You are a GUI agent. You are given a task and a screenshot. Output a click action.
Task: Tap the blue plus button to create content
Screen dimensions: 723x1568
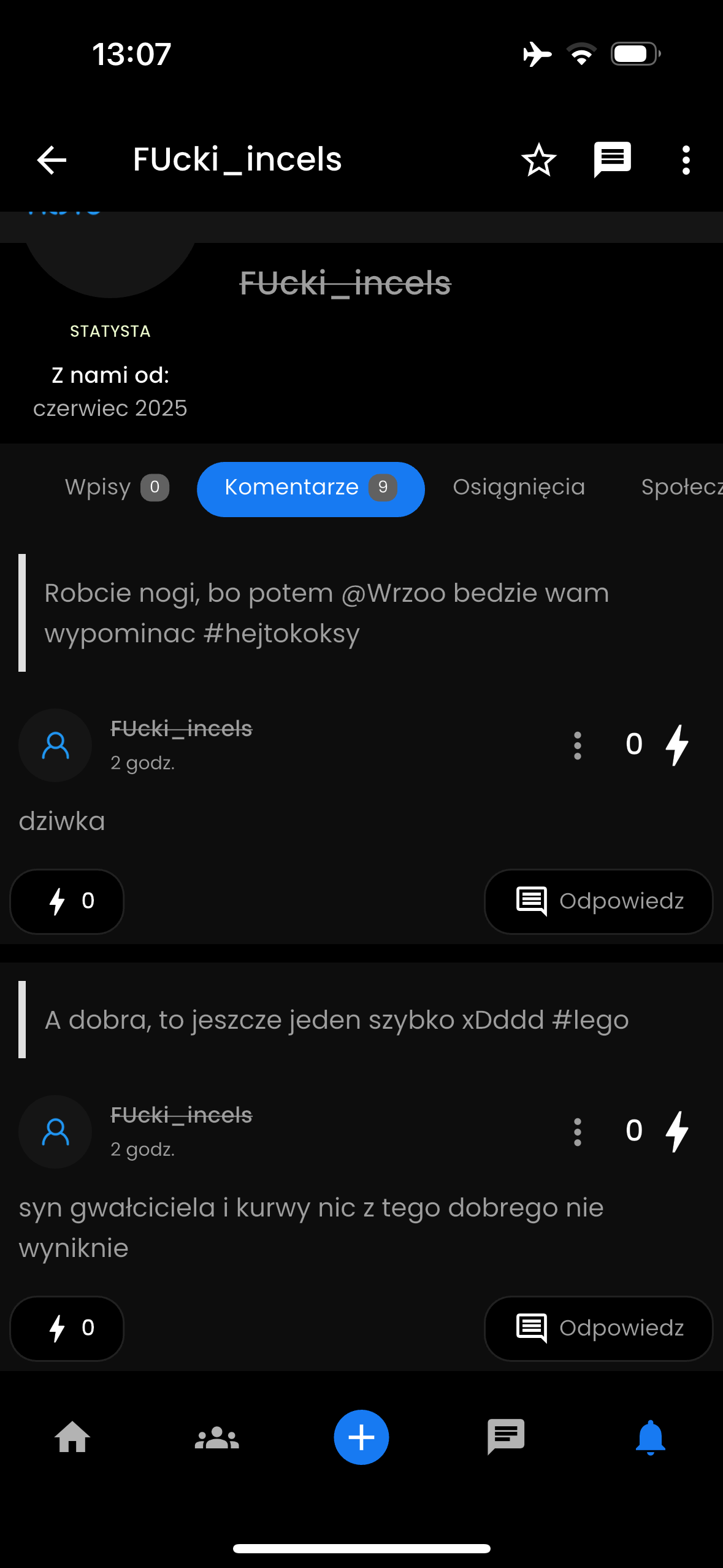(361, 1437)
